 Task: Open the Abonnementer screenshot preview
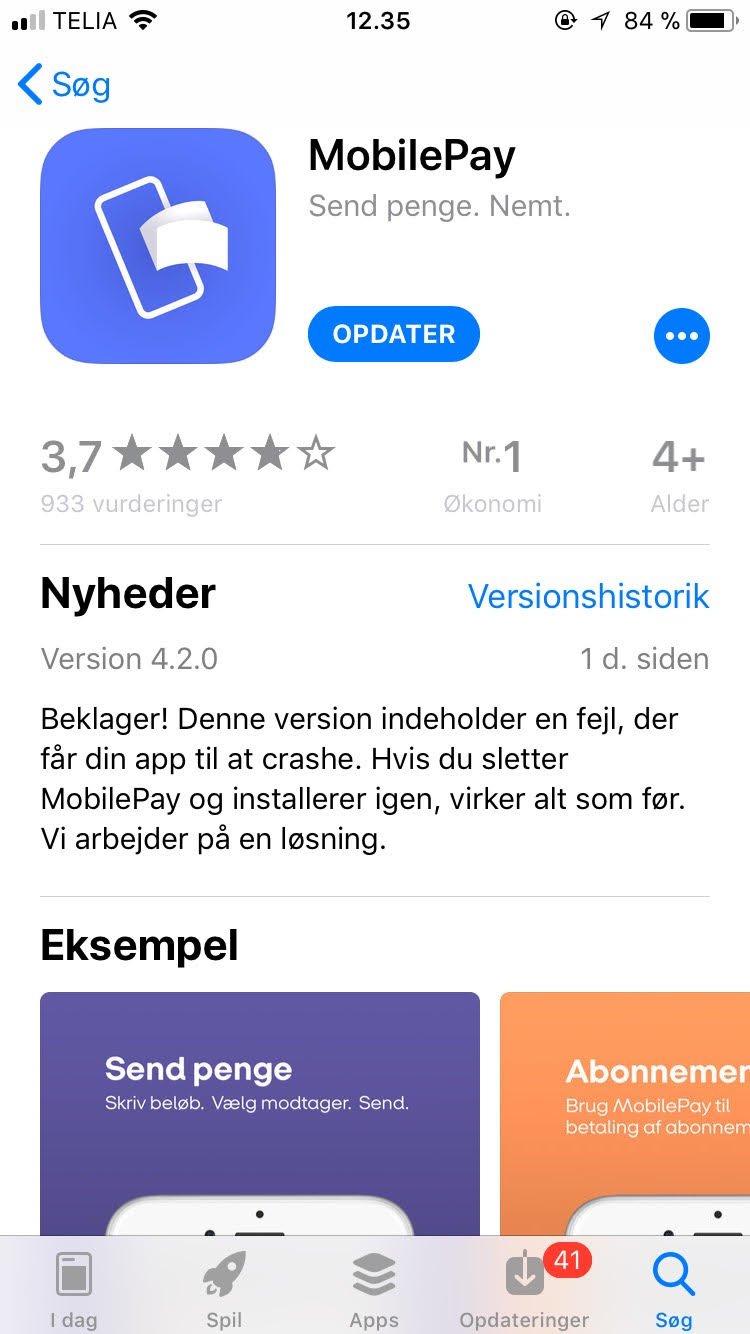click(x=625, y=1113)
